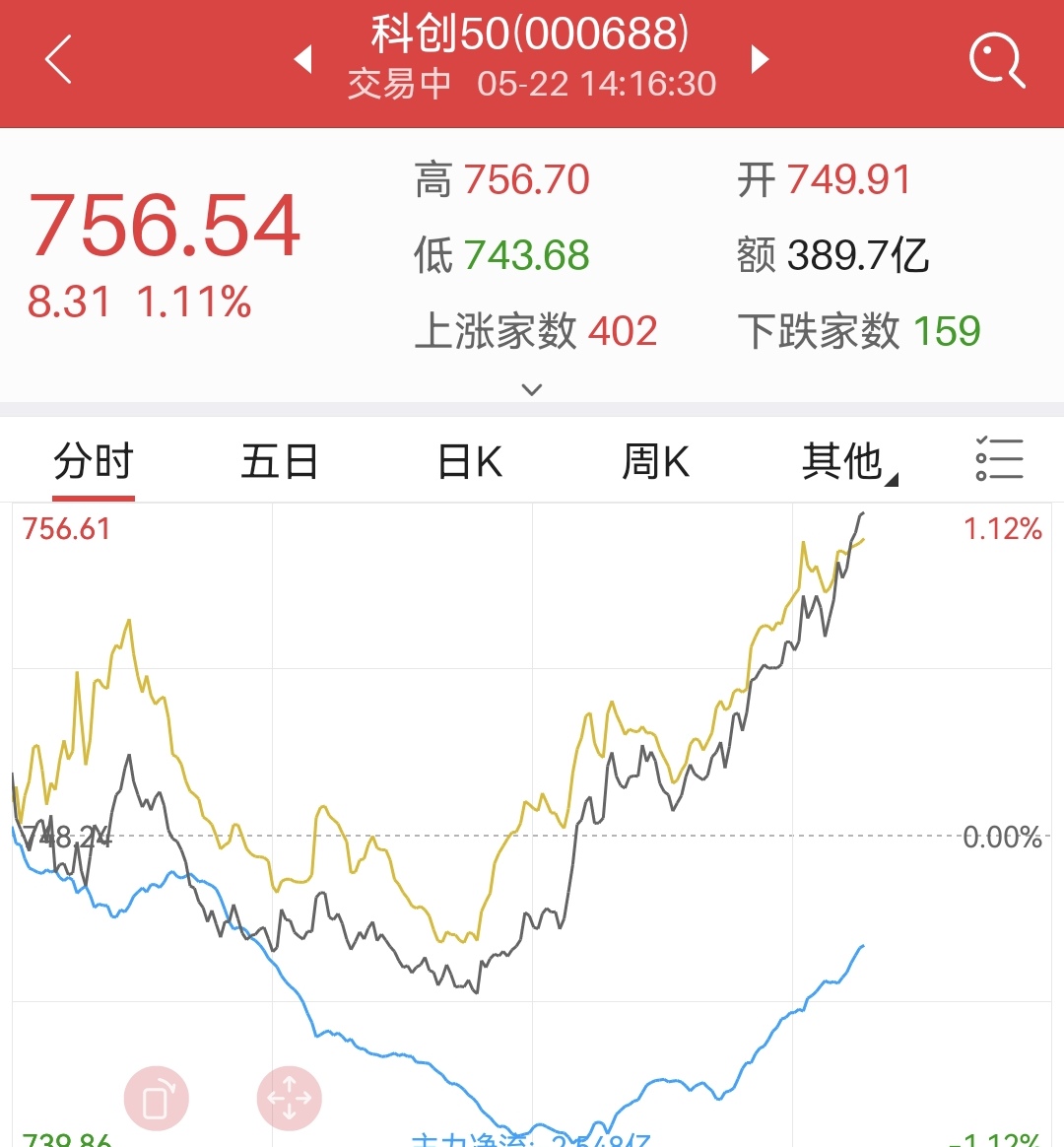Switch to the 五日 chart tab

pos(280,461)
